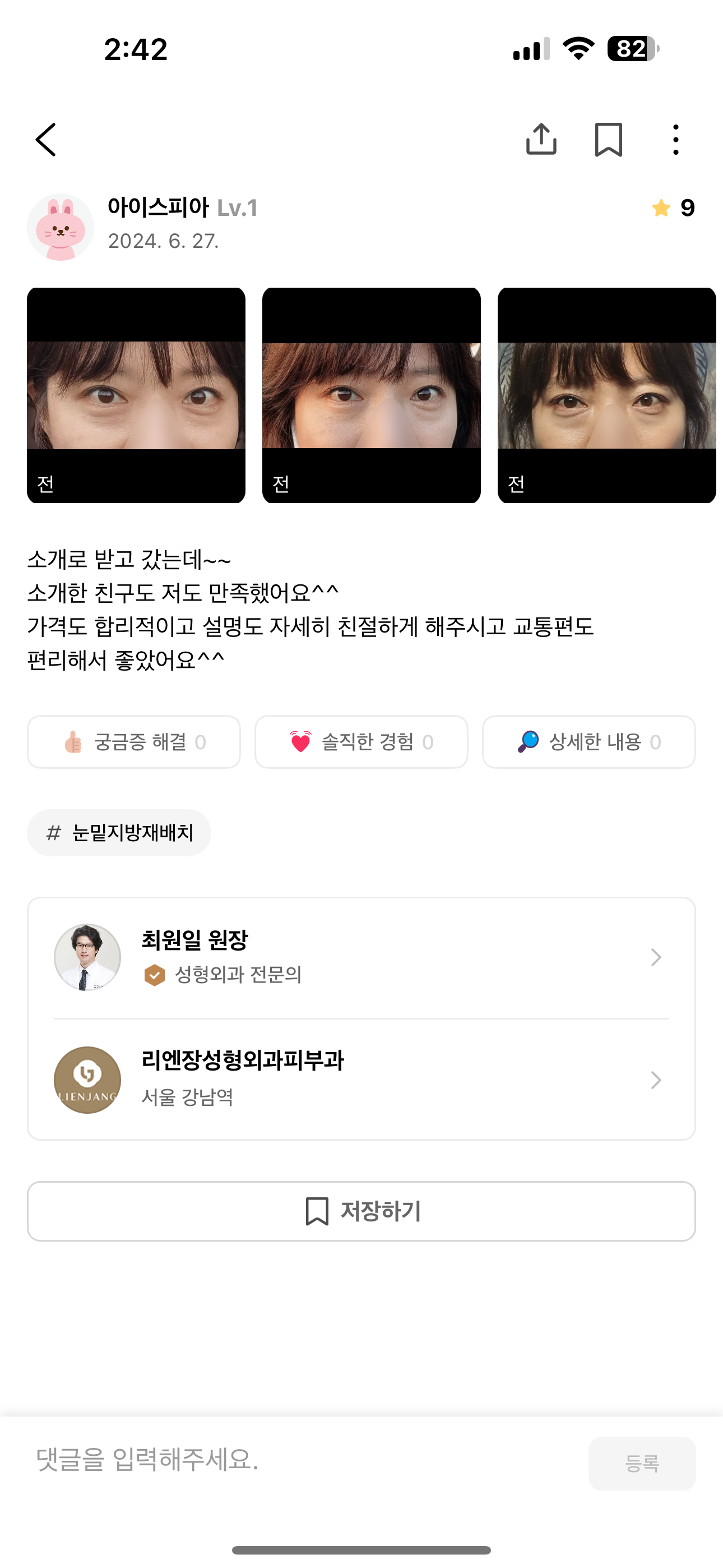Open the first 전 photo
The height and width of the screenshot is (1568, 723).
tap(136, 395)
